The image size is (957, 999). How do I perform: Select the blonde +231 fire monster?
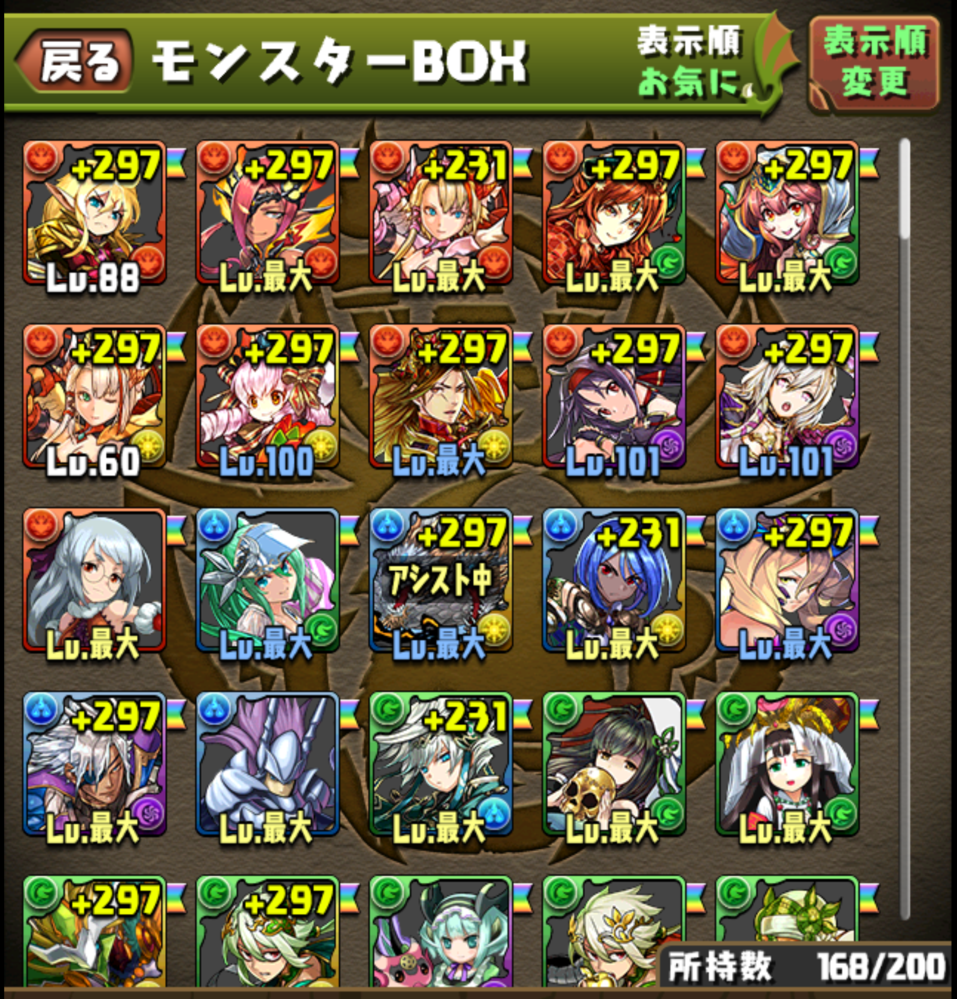[441, 214]
